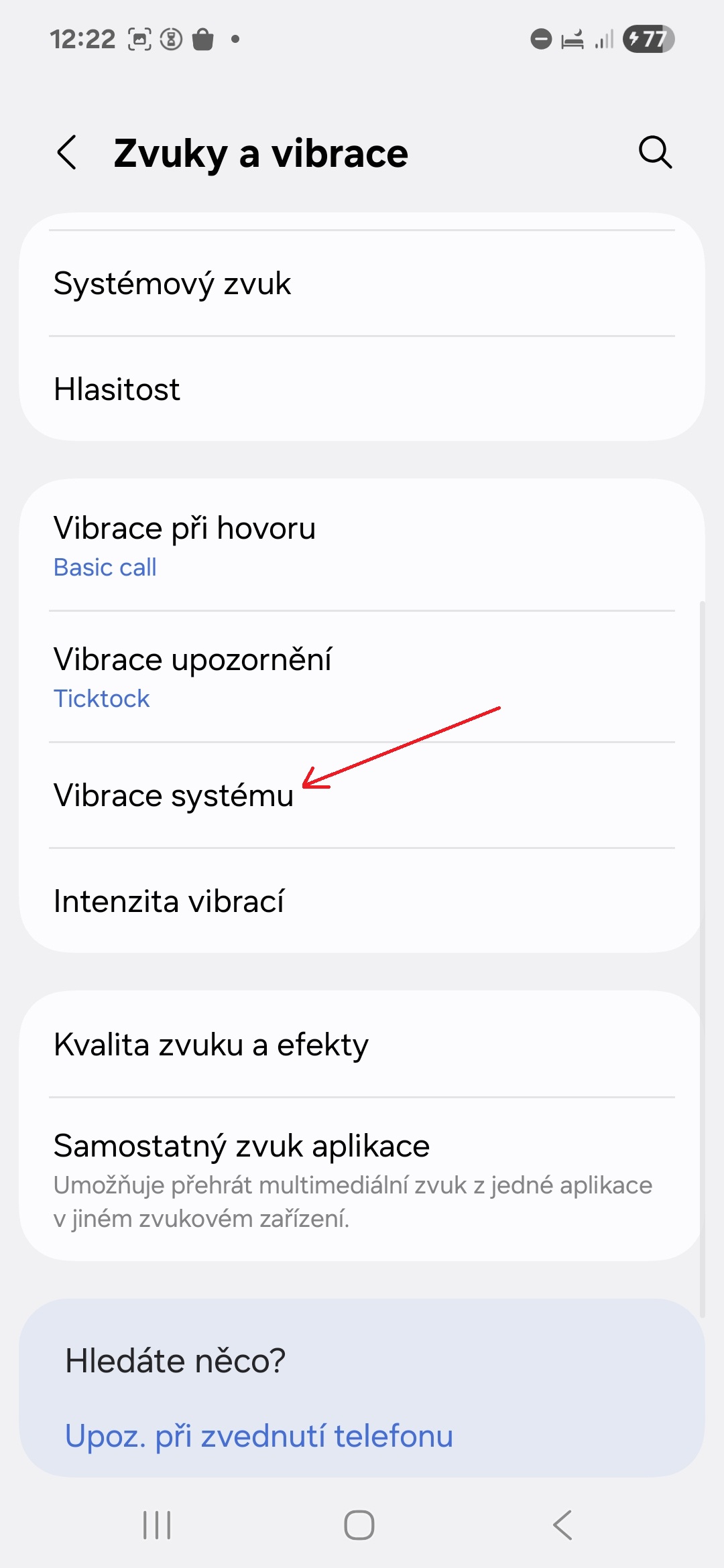Image resolution: width=724 pixels, height=1568 pixels.
Task: Open Kvalita zvuku a efekty
Action: (362, 1044)
